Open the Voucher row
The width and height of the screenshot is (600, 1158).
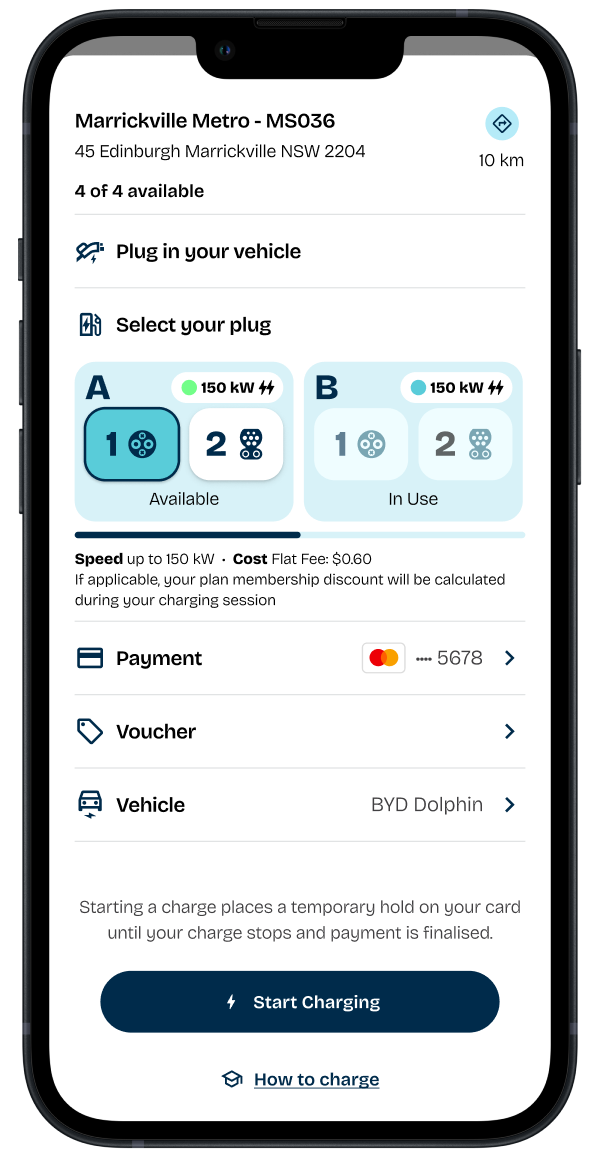click(x=300, y=732)
